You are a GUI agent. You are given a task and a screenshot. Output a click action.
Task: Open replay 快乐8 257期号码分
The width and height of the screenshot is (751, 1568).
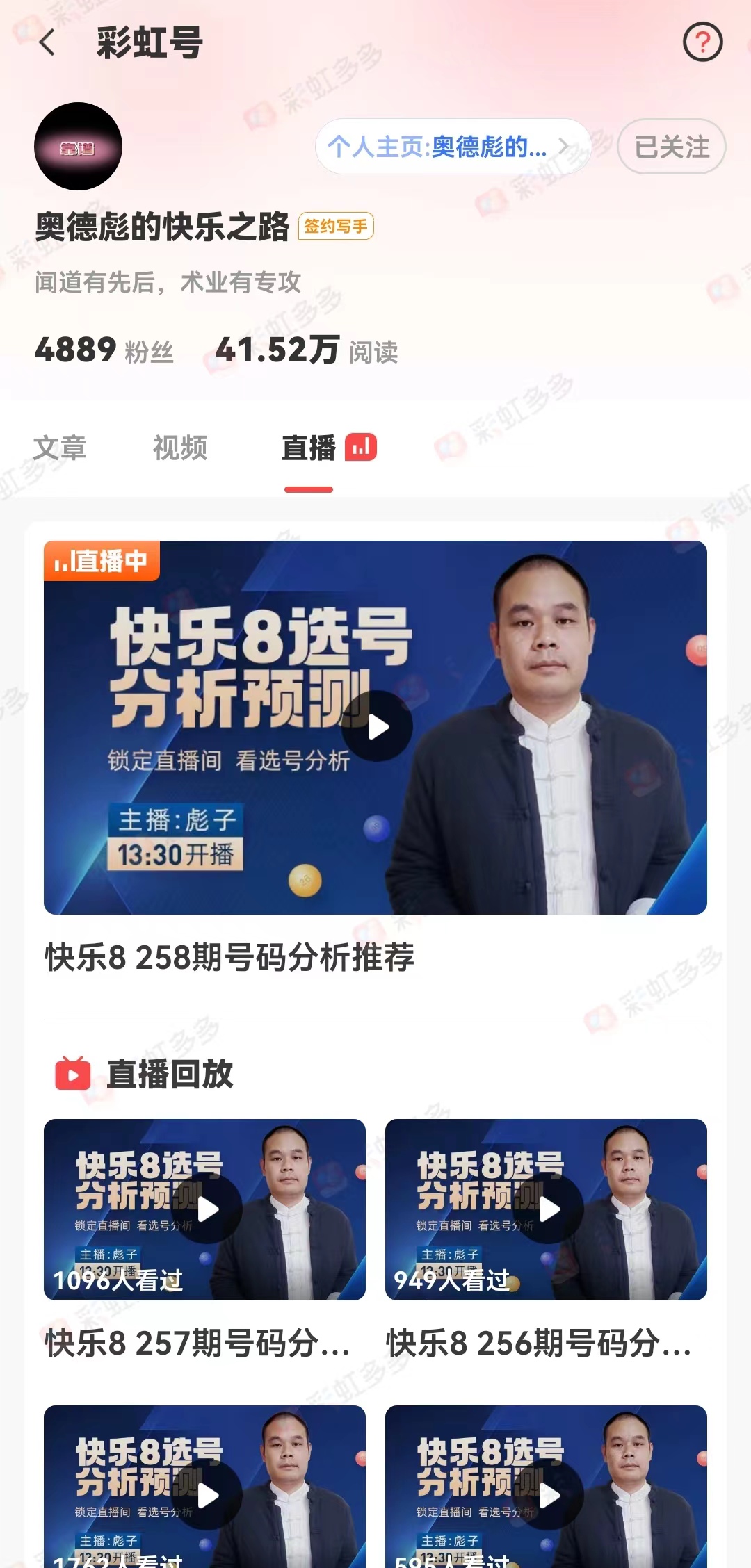(204, 1209)
